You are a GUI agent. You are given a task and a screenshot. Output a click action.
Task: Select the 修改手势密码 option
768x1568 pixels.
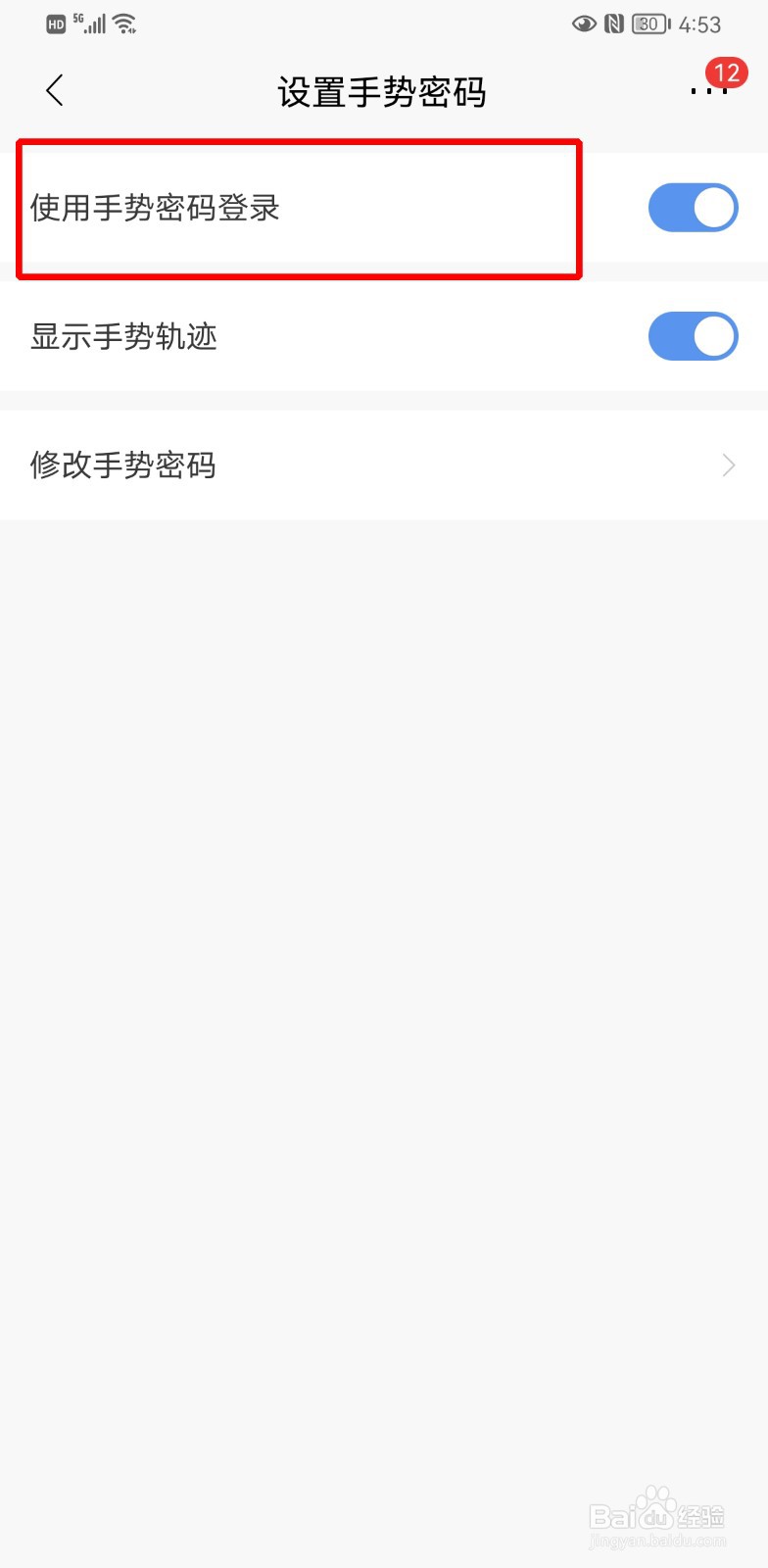[124, 465]
